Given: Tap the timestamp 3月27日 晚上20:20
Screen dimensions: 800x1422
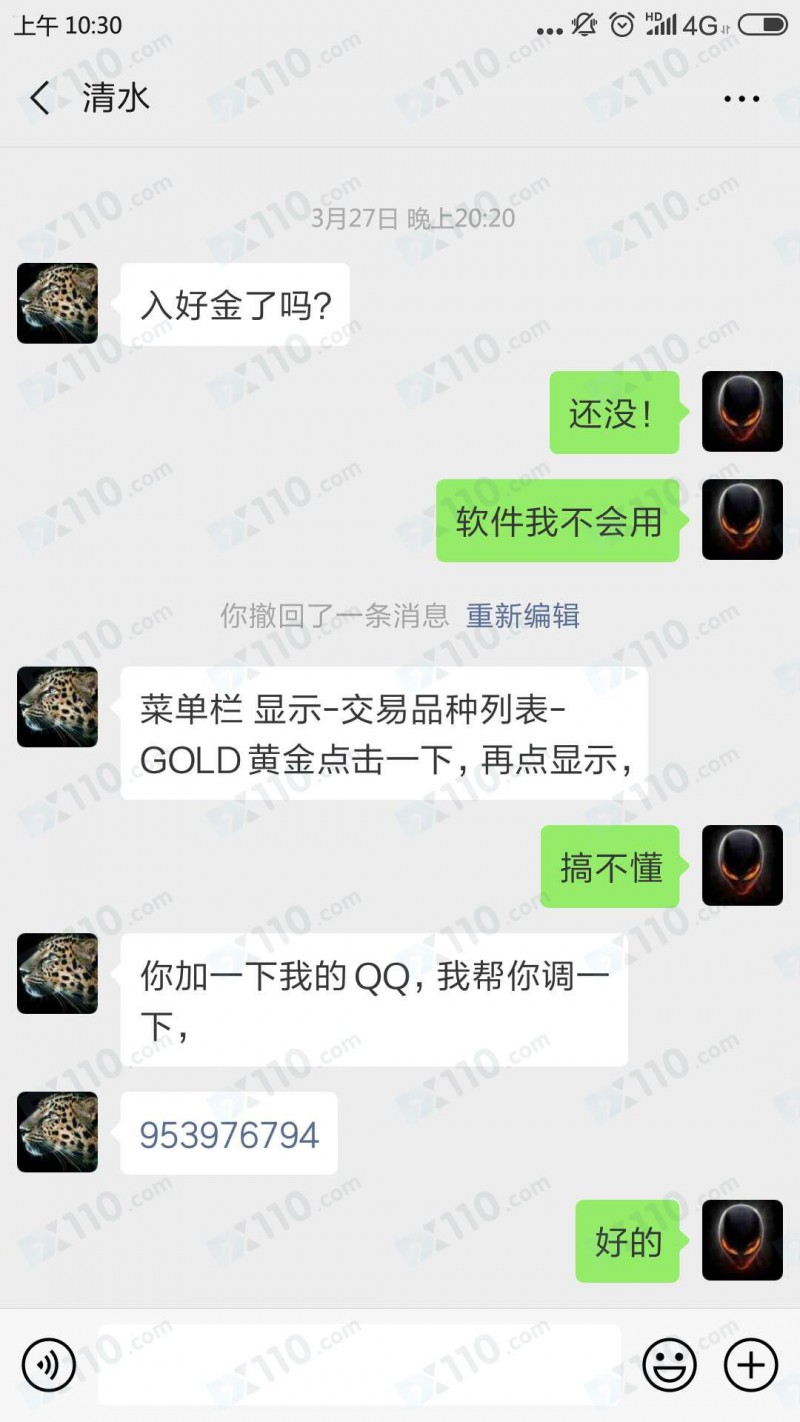Looking at the screenshot, I should click(400, 219).
